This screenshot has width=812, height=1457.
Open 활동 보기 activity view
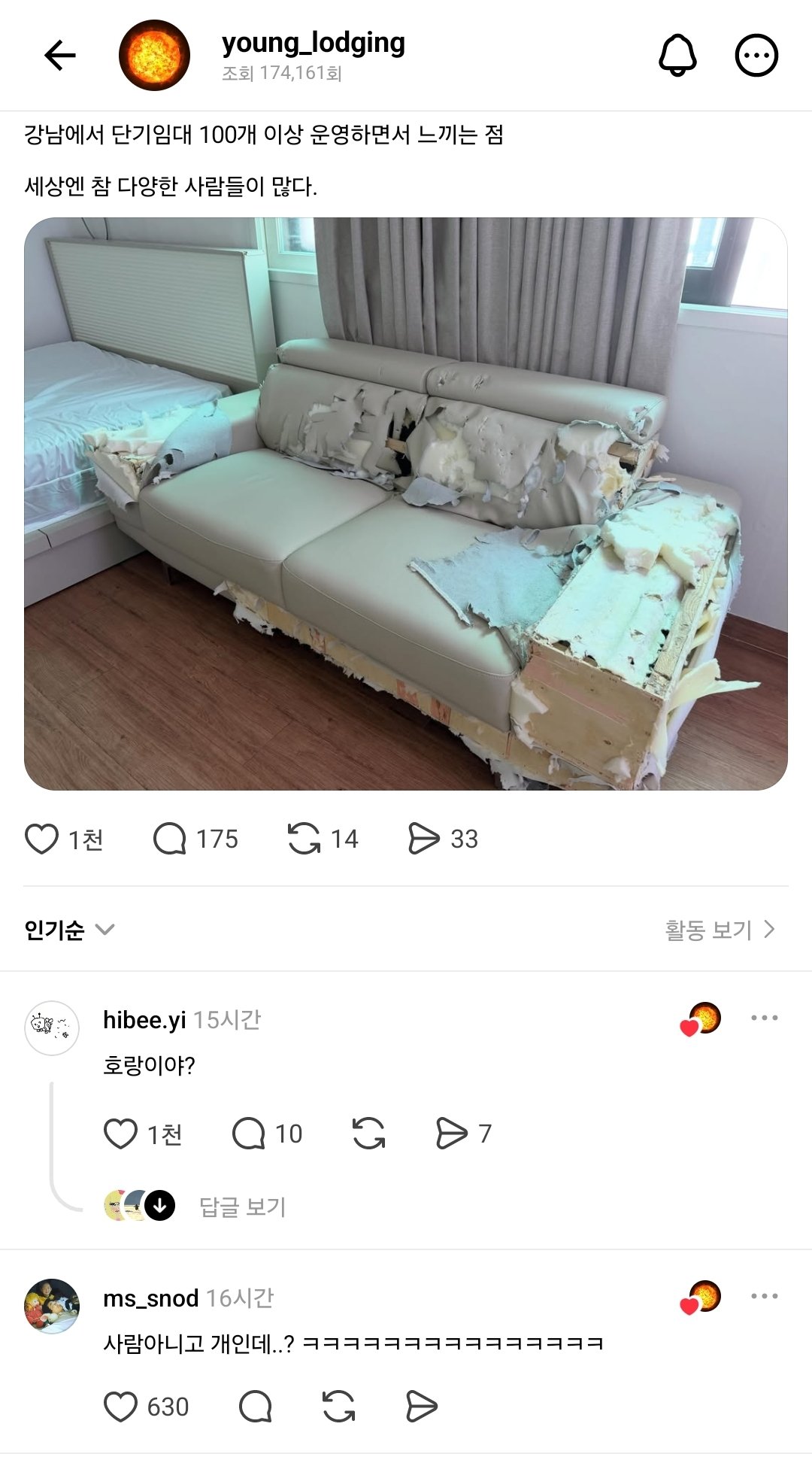(720, 930)
